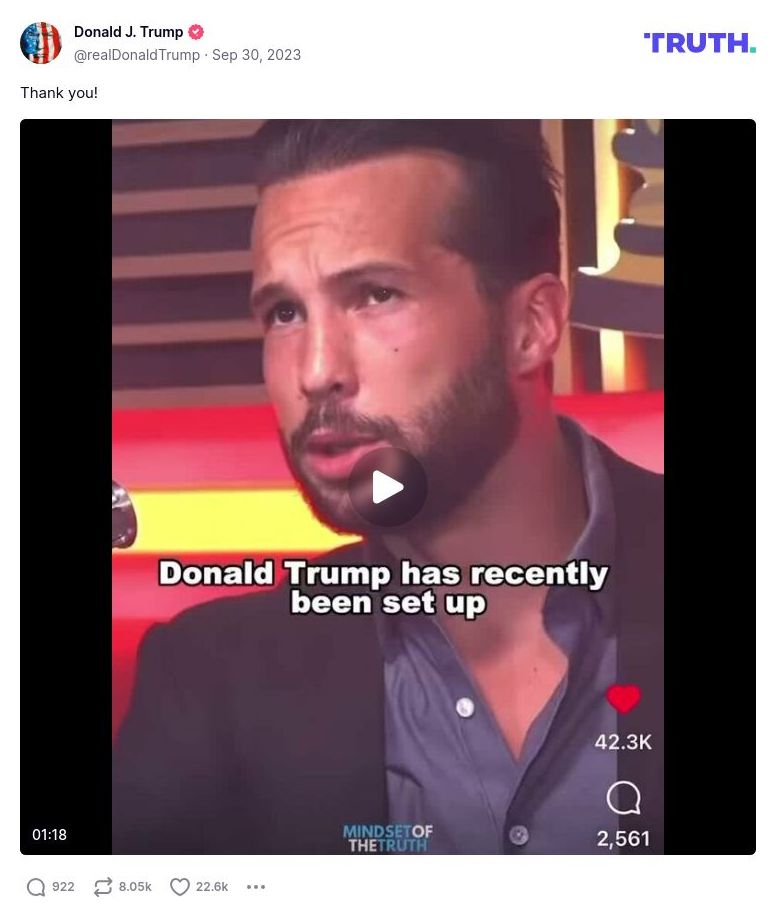Click the video timestamp showing 01:18
Image resolution: width=777 pixels, height=917 pixels.
coord(49,834)
